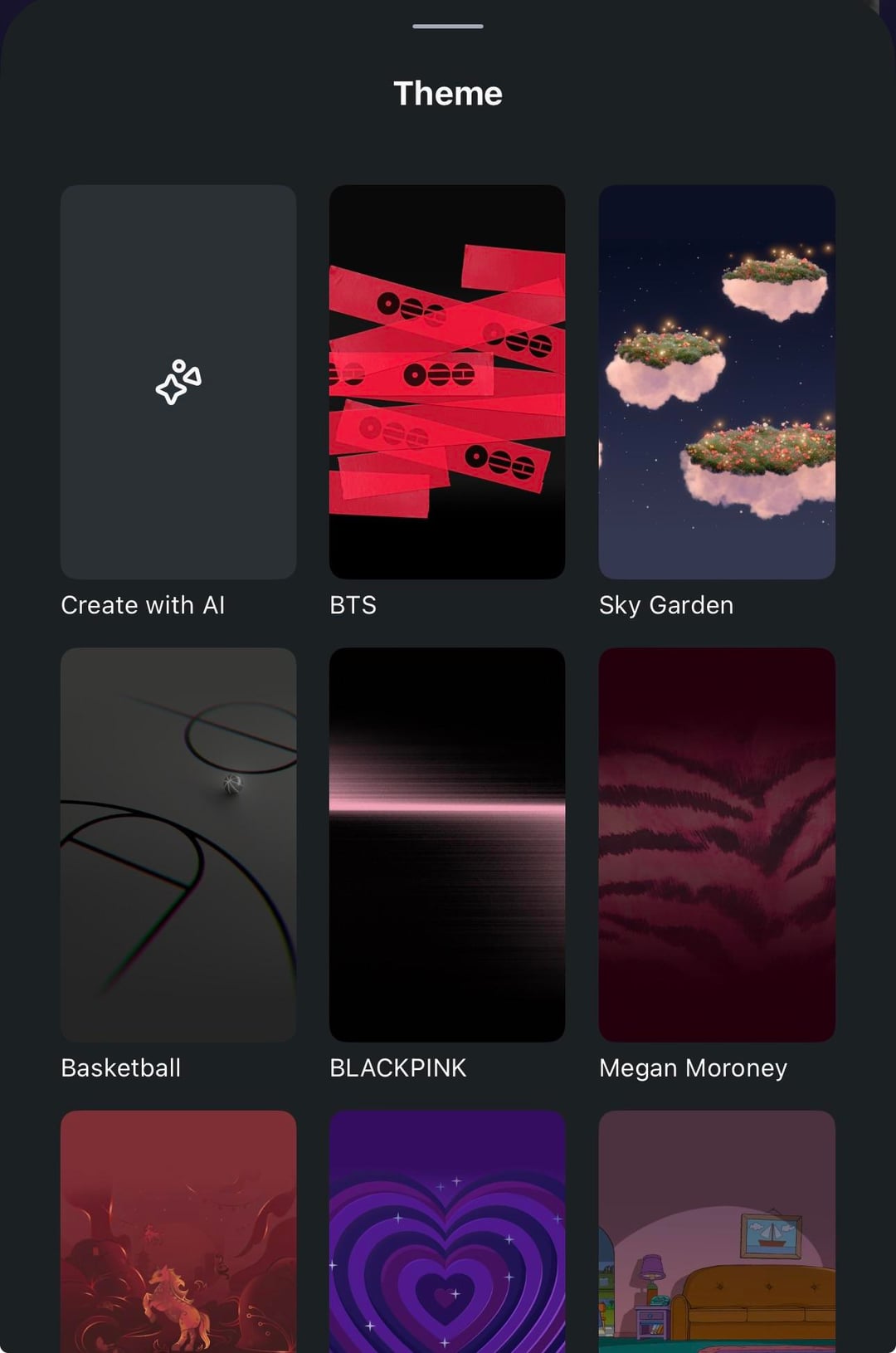Click the Basketball label text

click(119, 1068)
